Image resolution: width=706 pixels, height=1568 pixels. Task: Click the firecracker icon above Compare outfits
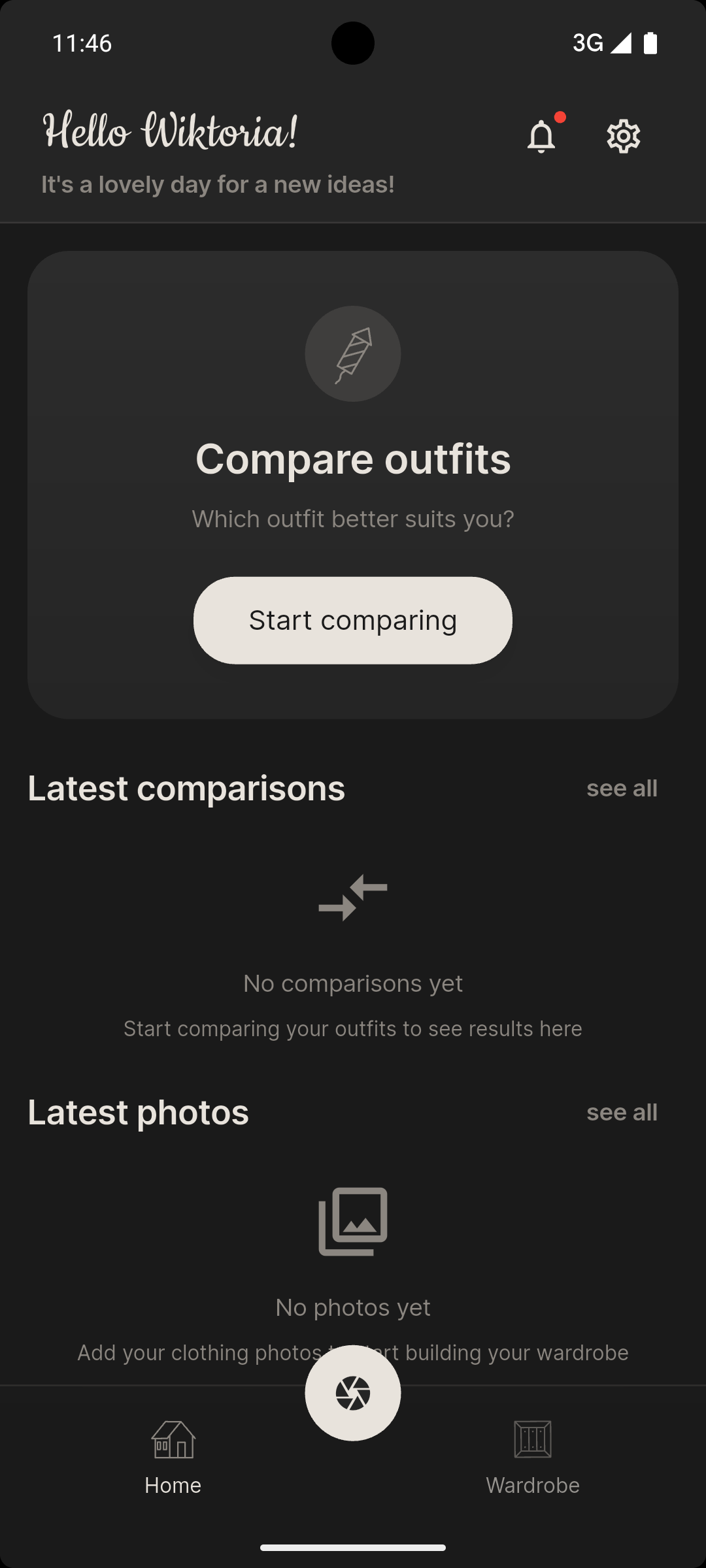(352, 353)
